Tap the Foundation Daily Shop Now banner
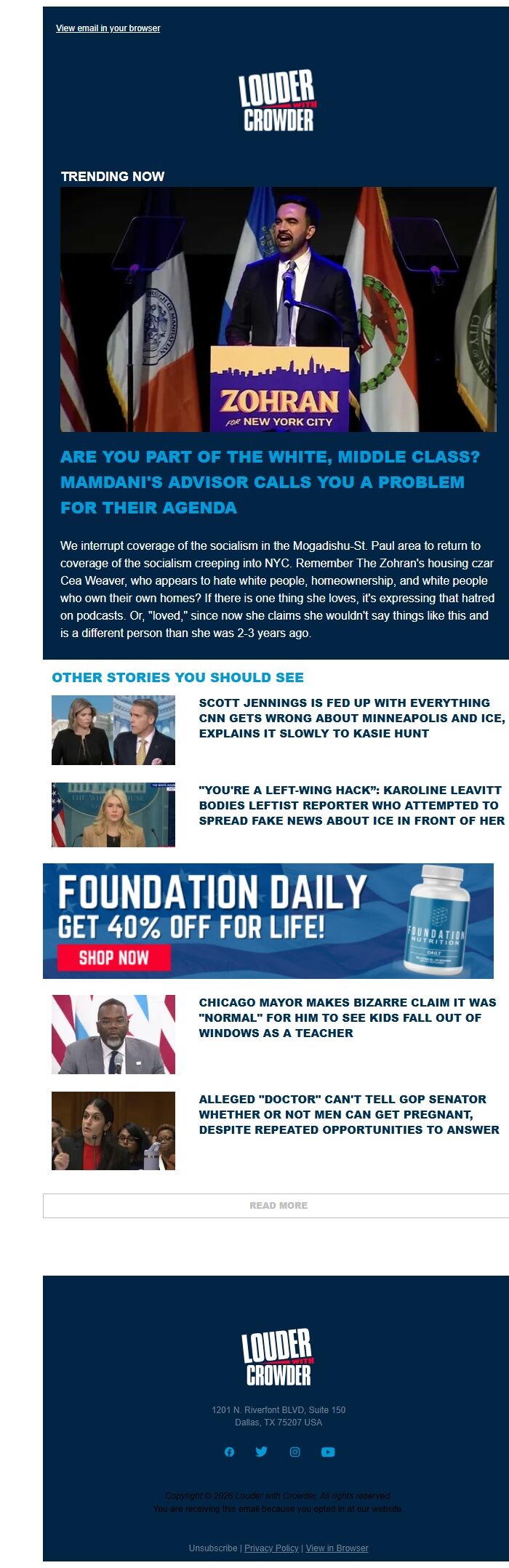This screenshot has height=1568, width=509. pos(268,920)
